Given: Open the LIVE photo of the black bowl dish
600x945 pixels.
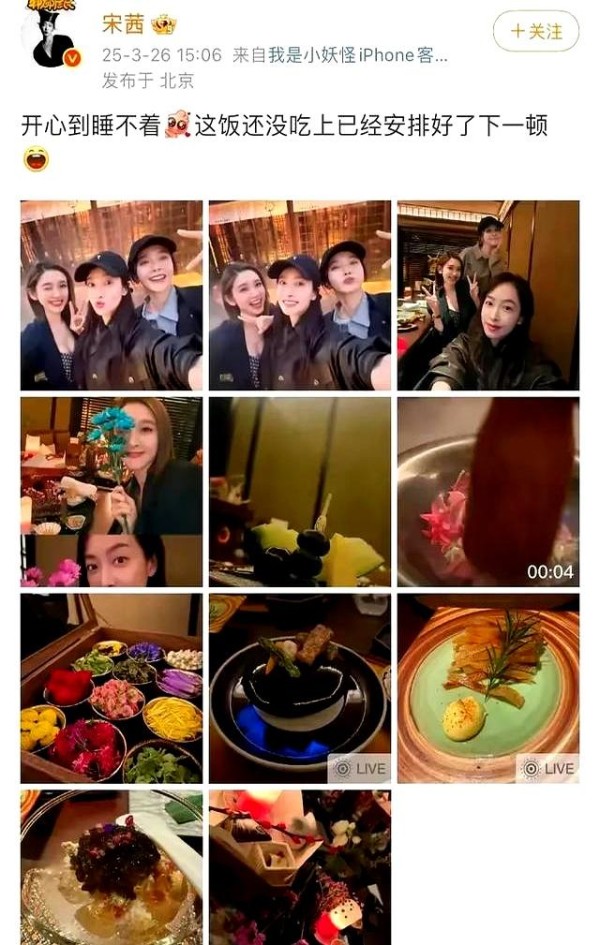Looking at the screenshot, I should click(300, 688).
